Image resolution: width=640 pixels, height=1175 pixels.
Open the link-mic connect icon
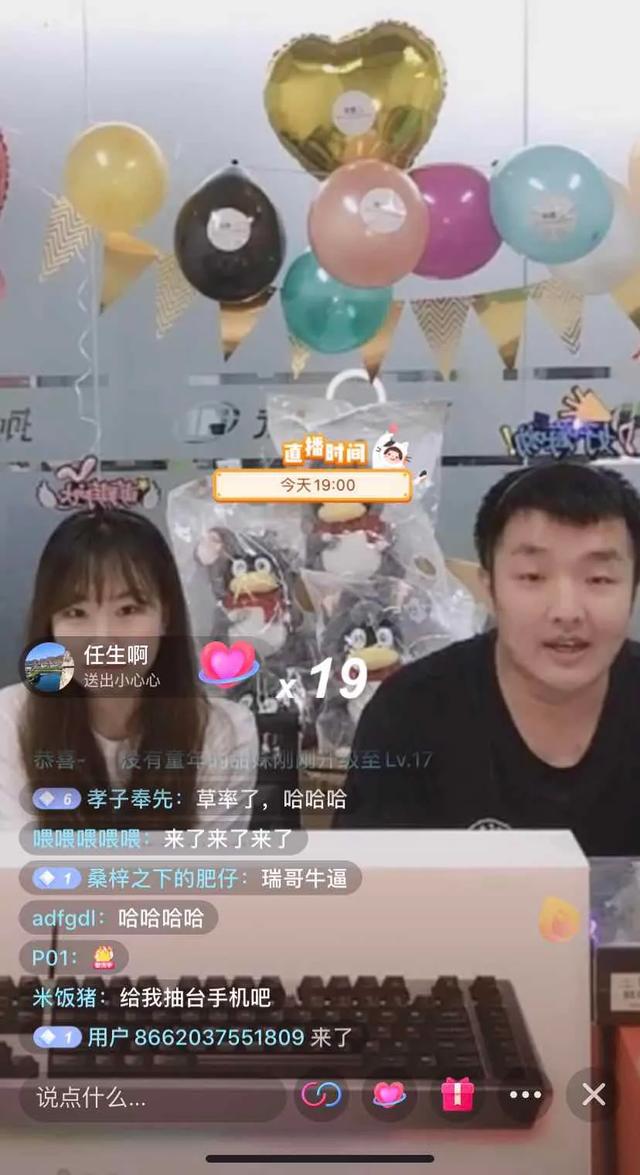pos(321,1095)
